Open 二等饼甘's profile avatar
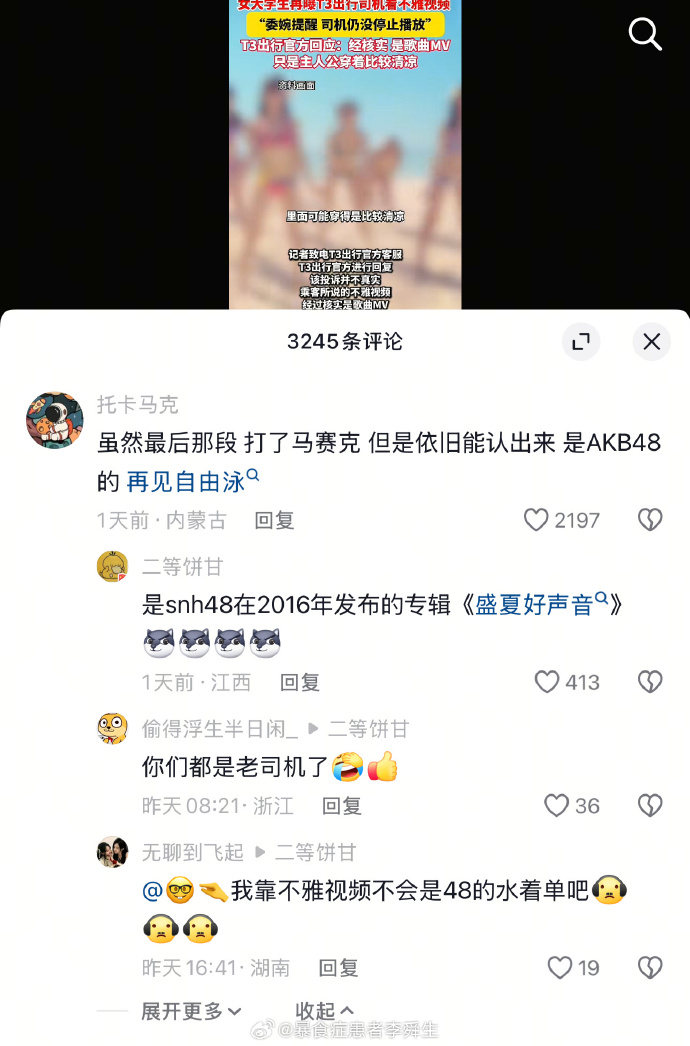 (x=112, y=567)
